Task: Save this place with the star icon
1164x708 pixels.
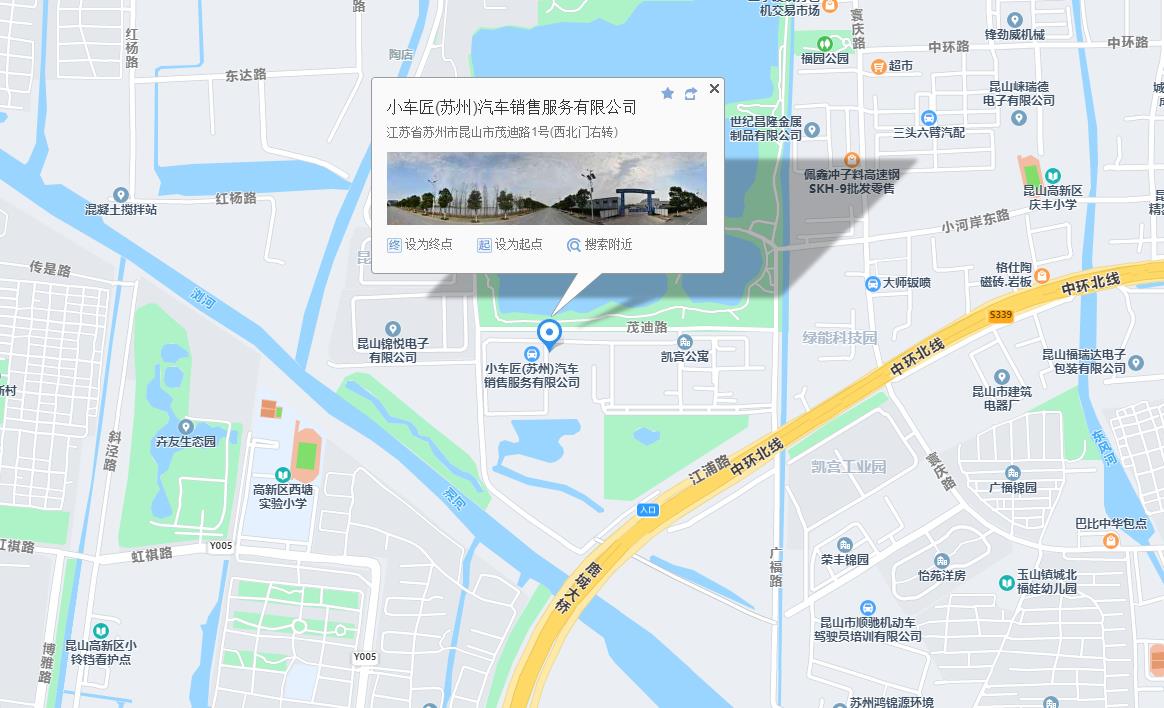Action: pyautogui.click(x=668, y=94)
